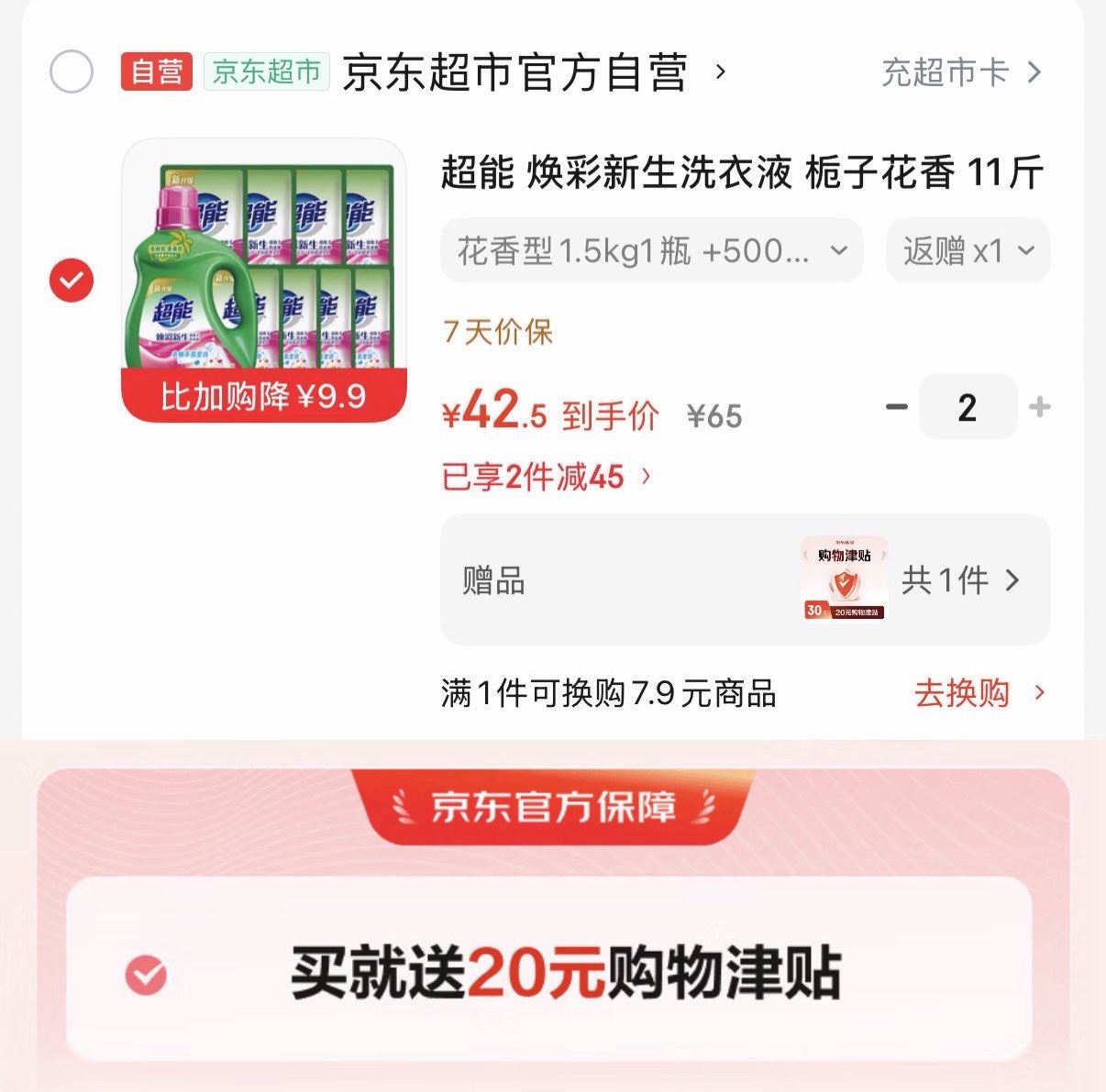View 已享2件减45 discount details
1106x1092 pixels.
pos(547,477)
